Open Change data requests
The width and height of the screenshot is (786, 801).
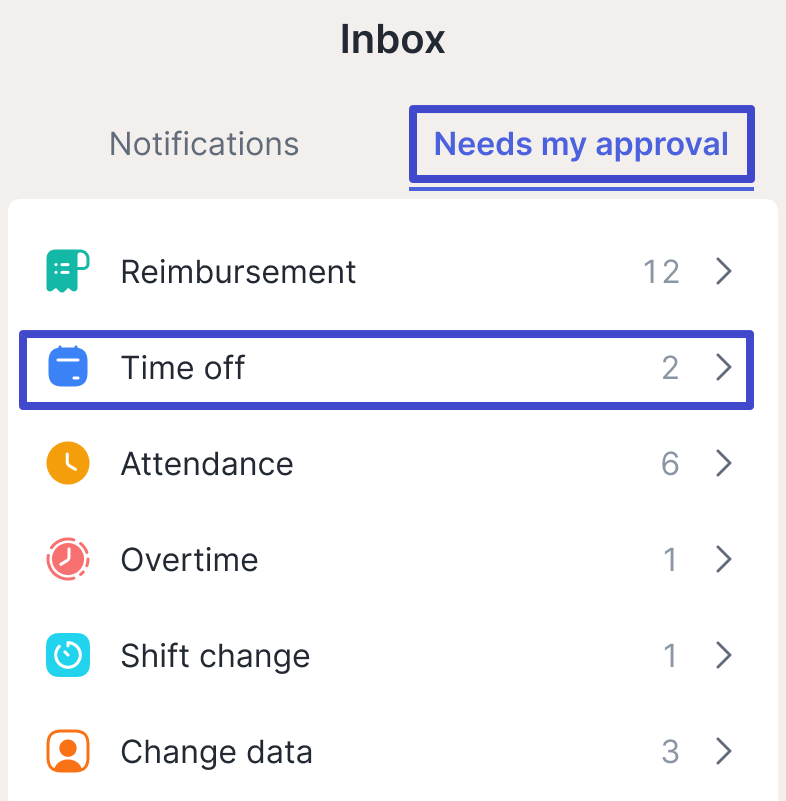(390, 752)
